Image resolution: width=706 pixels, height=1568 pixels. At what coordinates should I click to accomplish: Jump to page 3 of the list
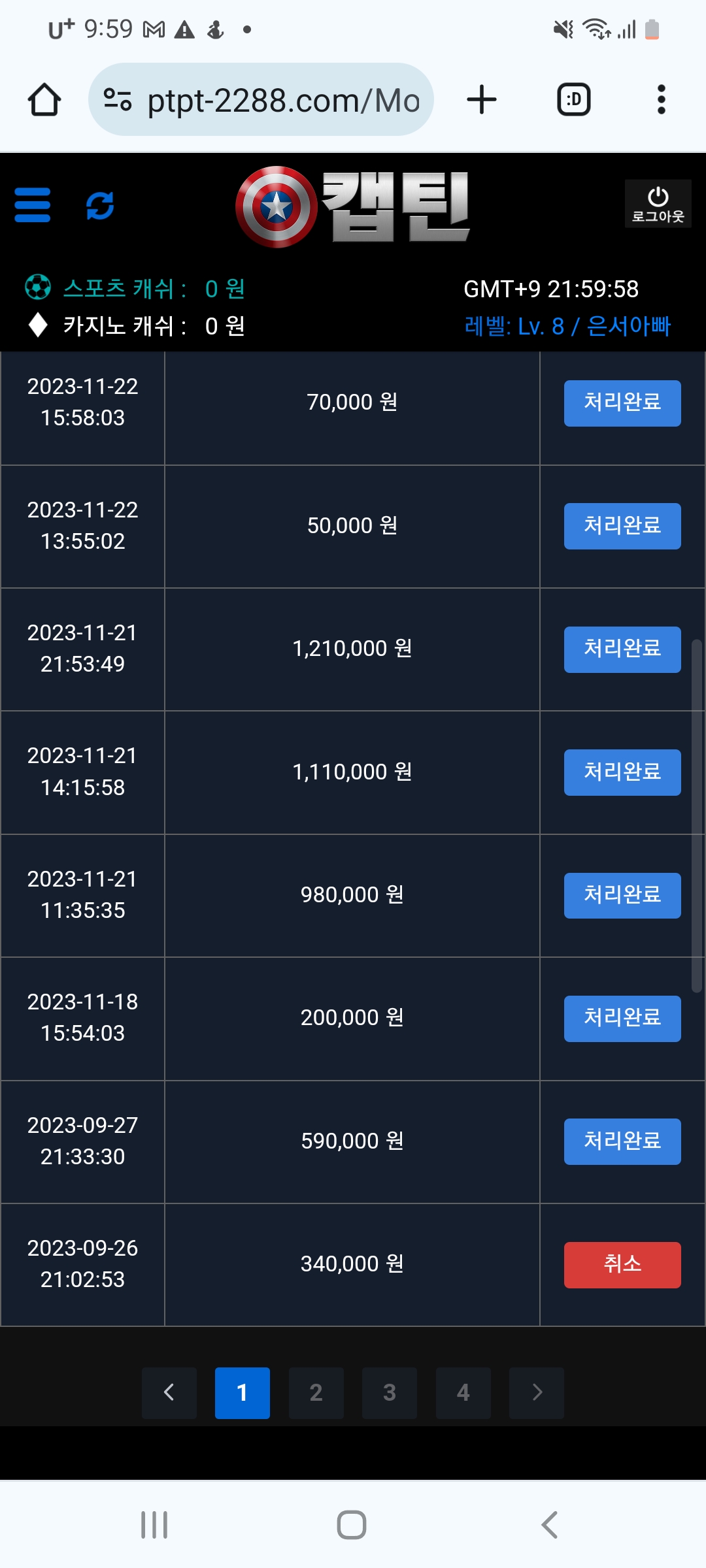(390, 1393)
